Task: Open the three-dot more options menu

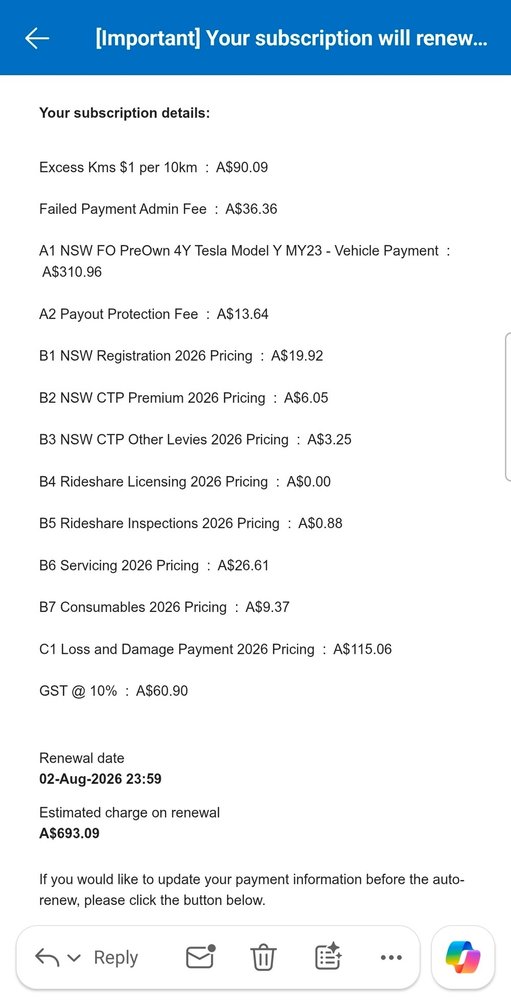Action: coord(390,957)
